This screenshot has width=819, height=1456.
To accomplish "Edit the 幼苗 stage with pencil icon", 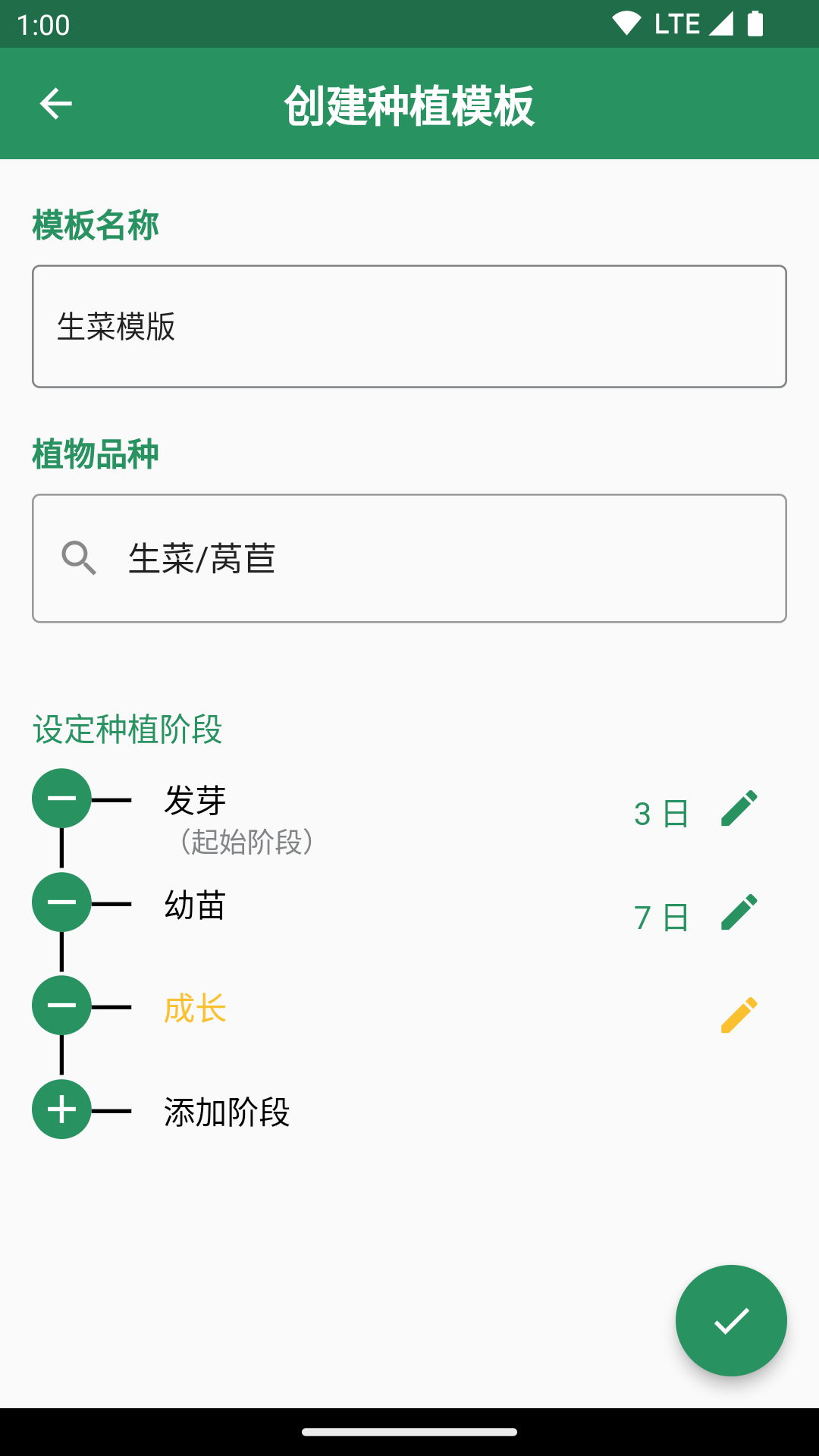I will (x=739, y=912).
